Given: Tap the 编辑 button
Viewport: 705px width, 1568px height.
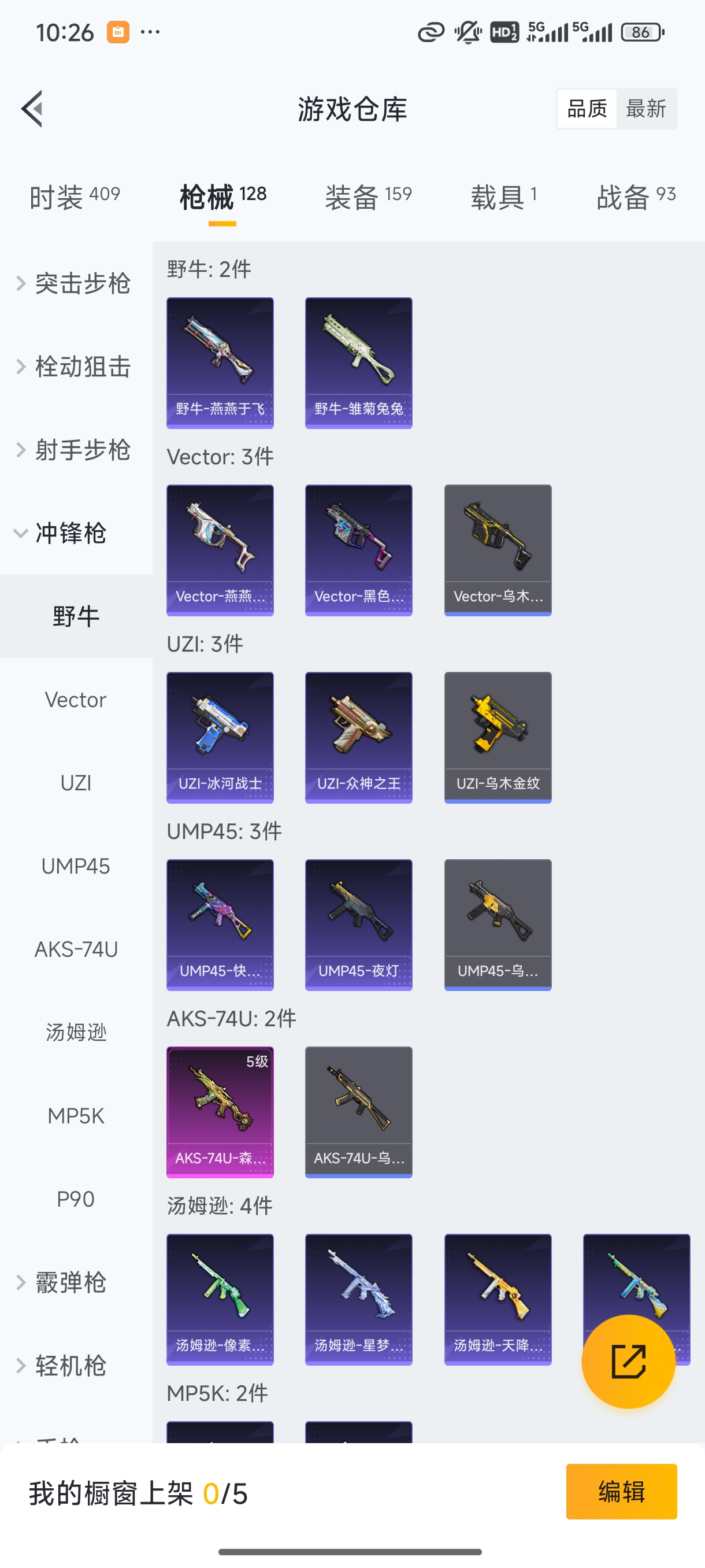Looking at the screenshot, I should [622, 1492].
